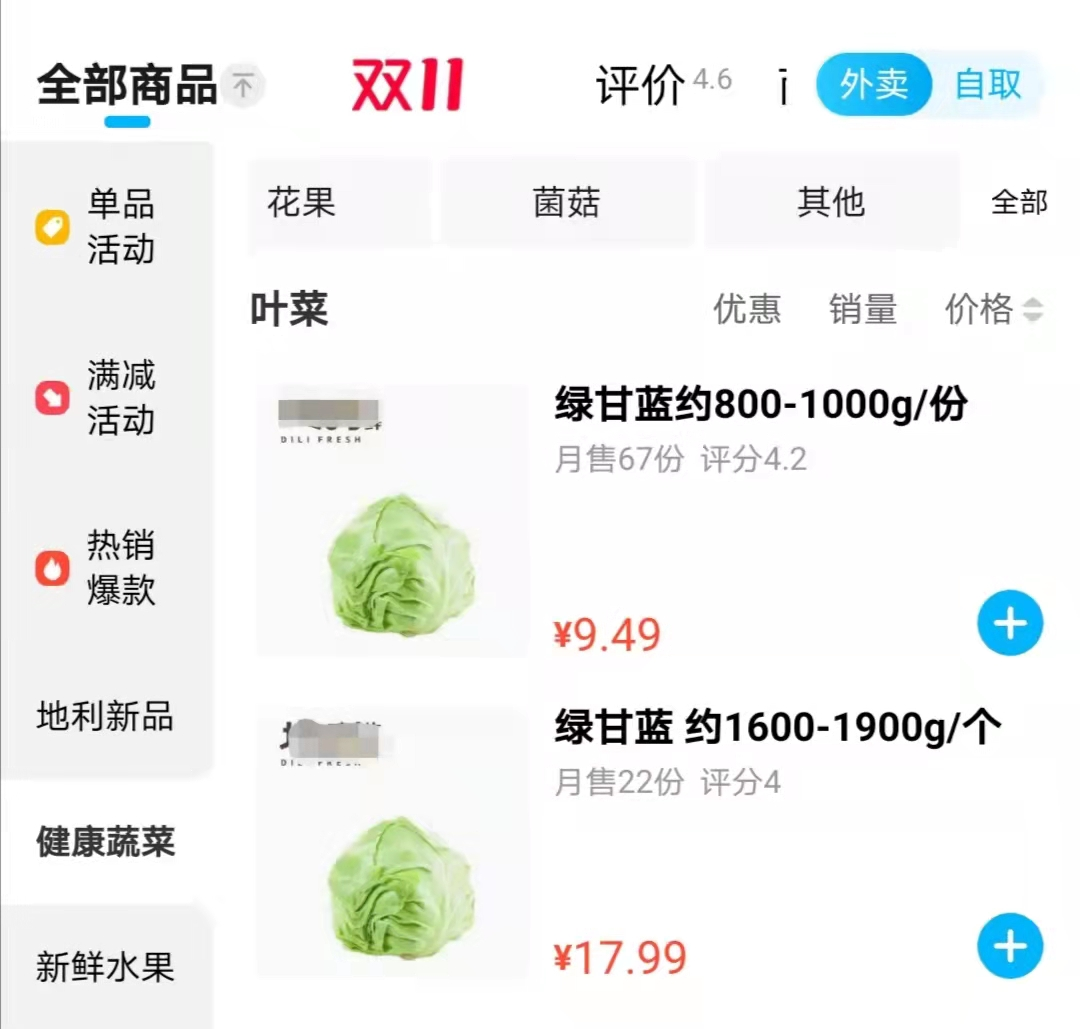Filter by 花果 subcategory
The image size is (1080, 1029).
(x=301, y=202)
